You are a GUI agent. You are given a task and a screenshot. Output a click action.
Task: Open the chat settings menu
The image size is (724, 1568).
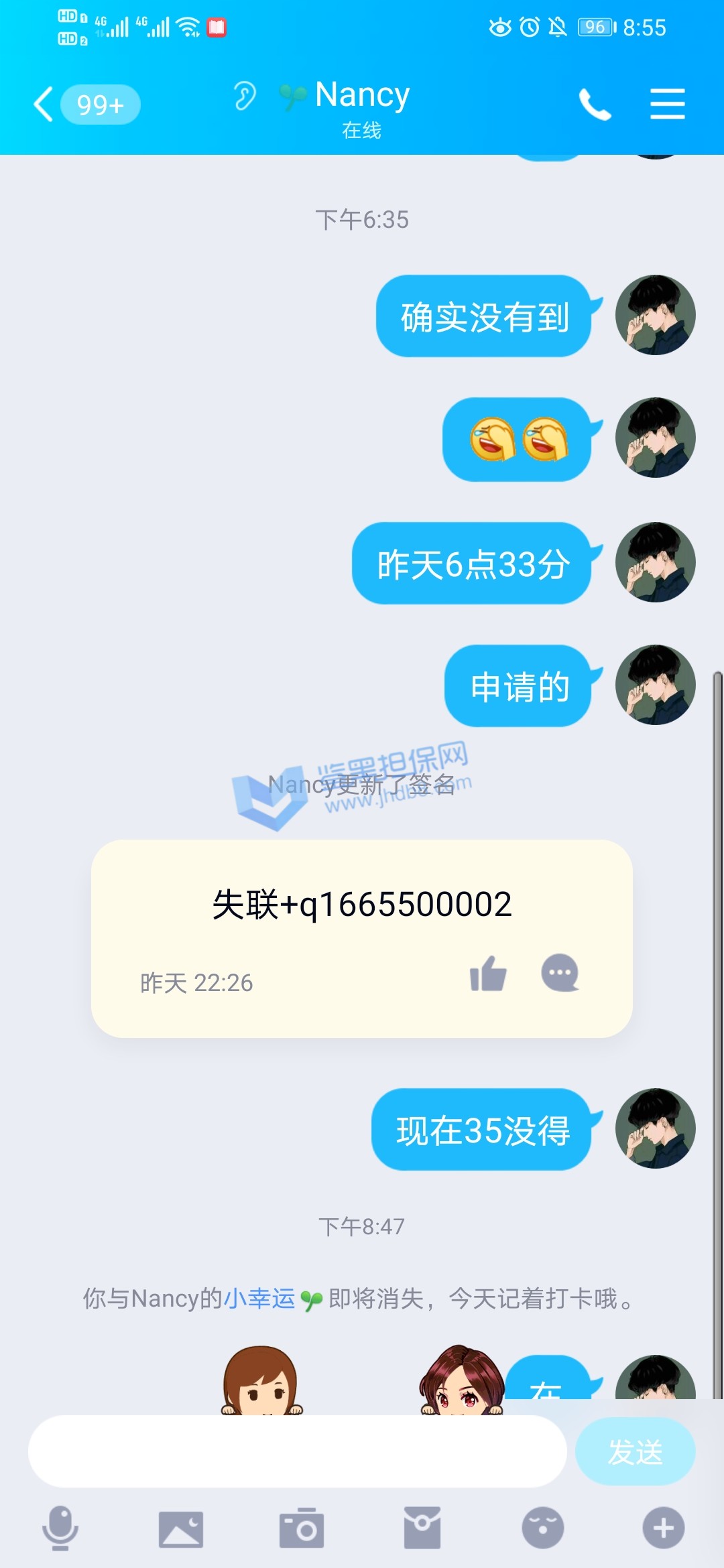click(667, 105)
